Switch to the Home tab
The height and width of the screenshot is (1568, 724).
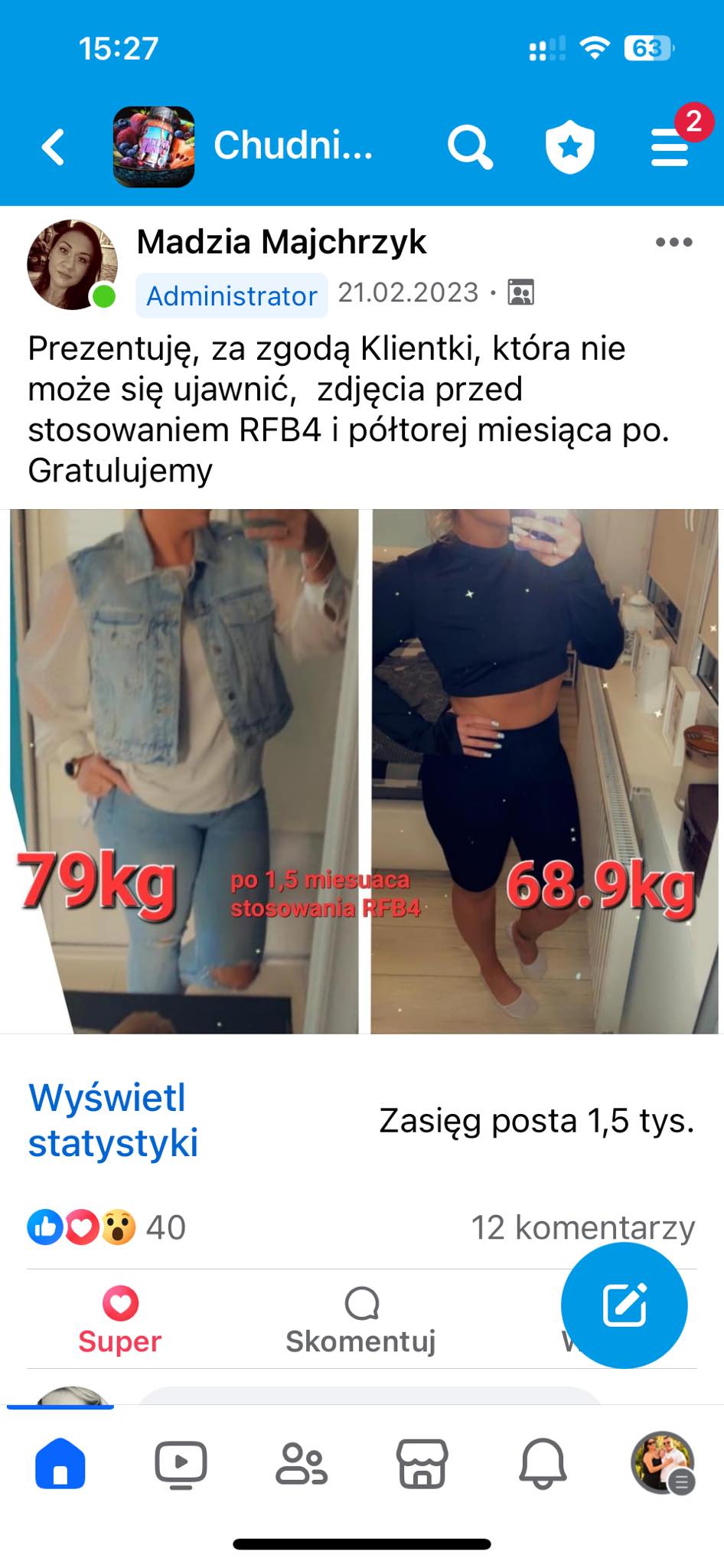click(x=60, y=1464)
